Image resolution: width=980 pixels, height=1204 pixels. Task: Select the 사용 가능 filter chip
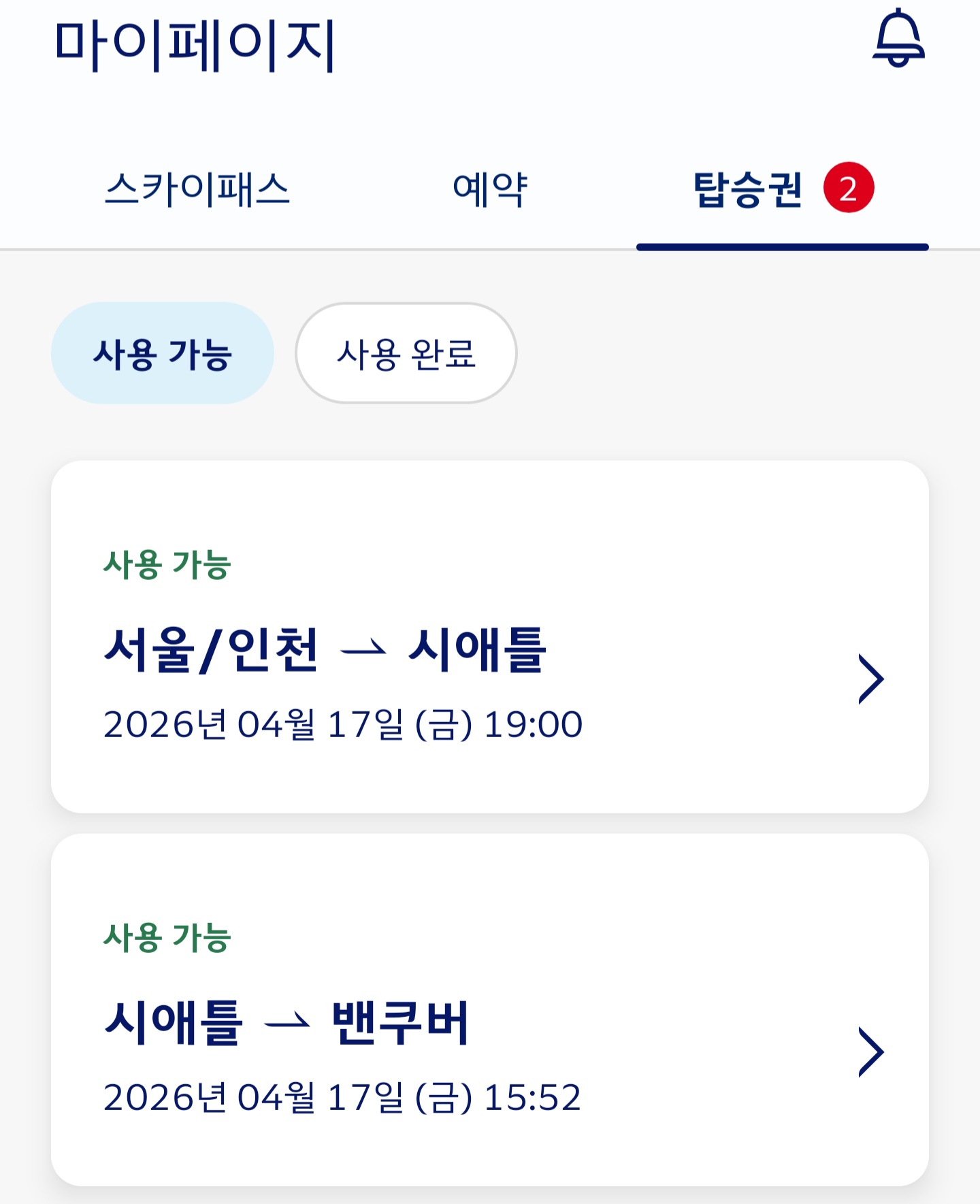tap(163, 353)
